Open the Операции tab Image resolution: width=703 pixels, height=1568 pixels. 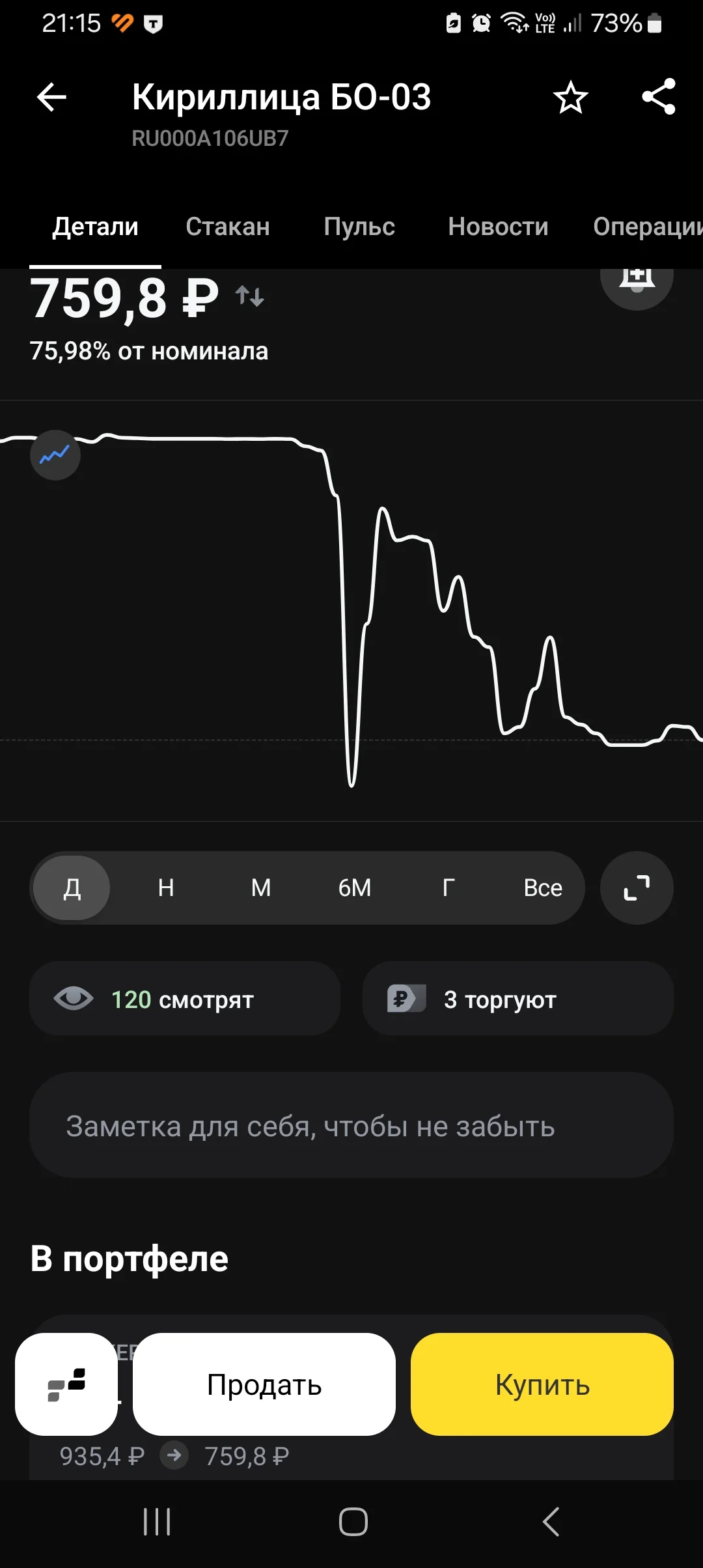coord(648,227)
